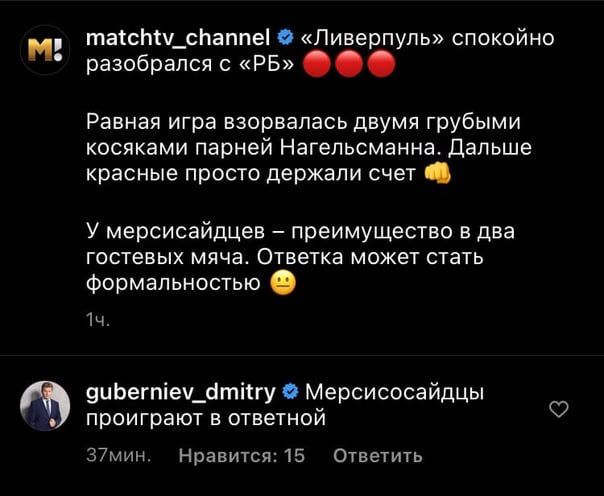The height and width of the screenshot is (496, 604).
Task: Like guberniev_dmitry's comment with the heart
Action: [560, 408]
